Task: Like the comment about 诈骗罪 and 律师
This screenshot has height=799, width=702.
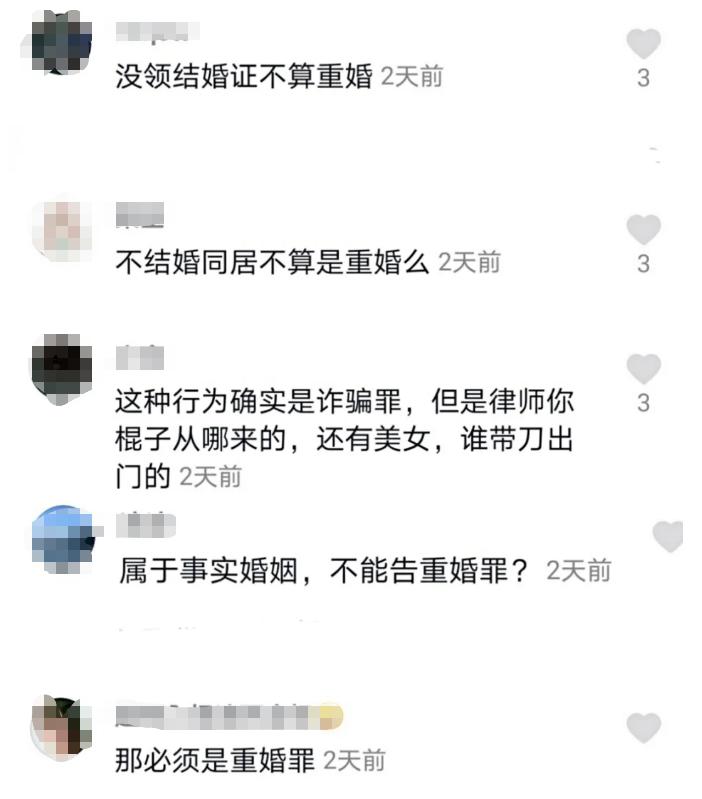Action: pos(643,368)
